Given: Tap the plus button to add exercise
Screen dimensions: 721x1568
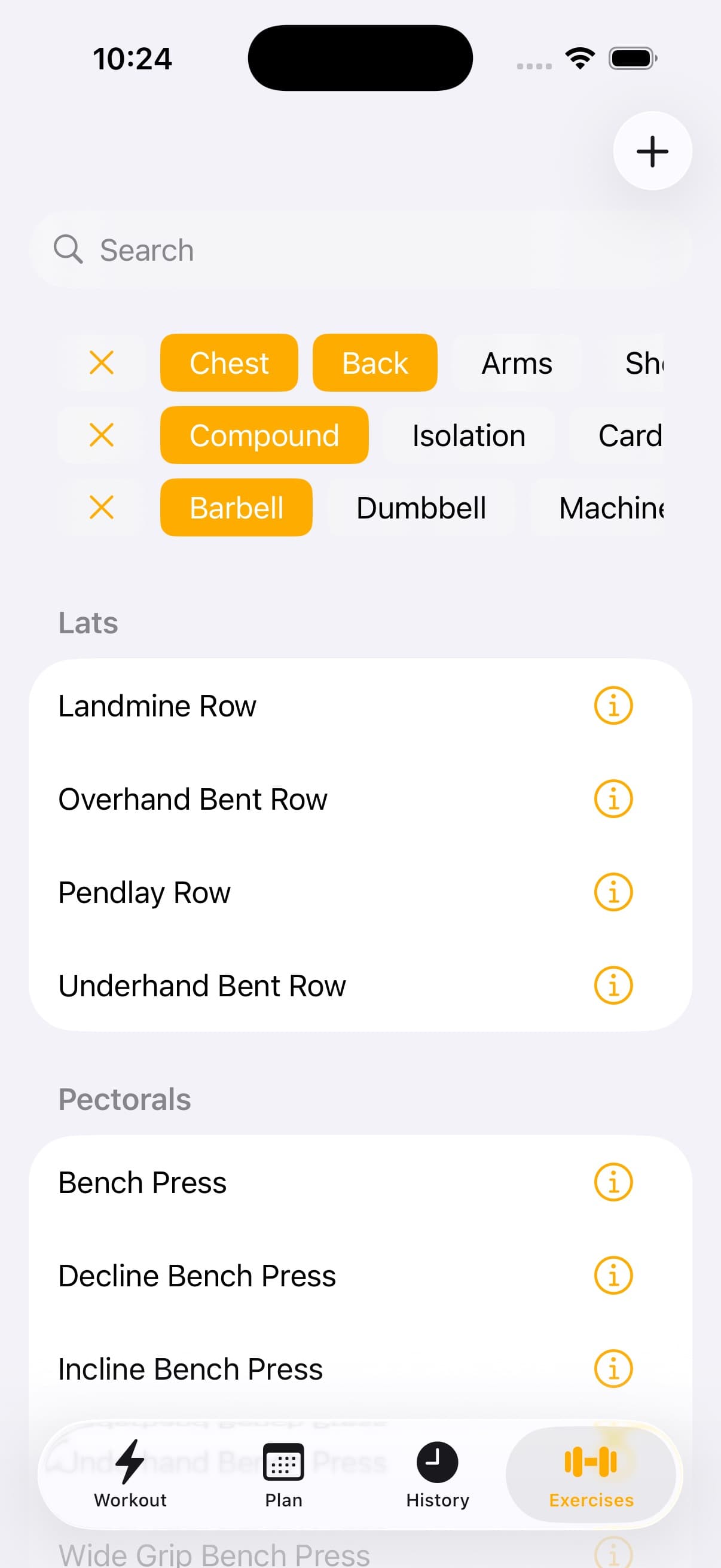Looking at the screenshot, I should click(652, 151).
